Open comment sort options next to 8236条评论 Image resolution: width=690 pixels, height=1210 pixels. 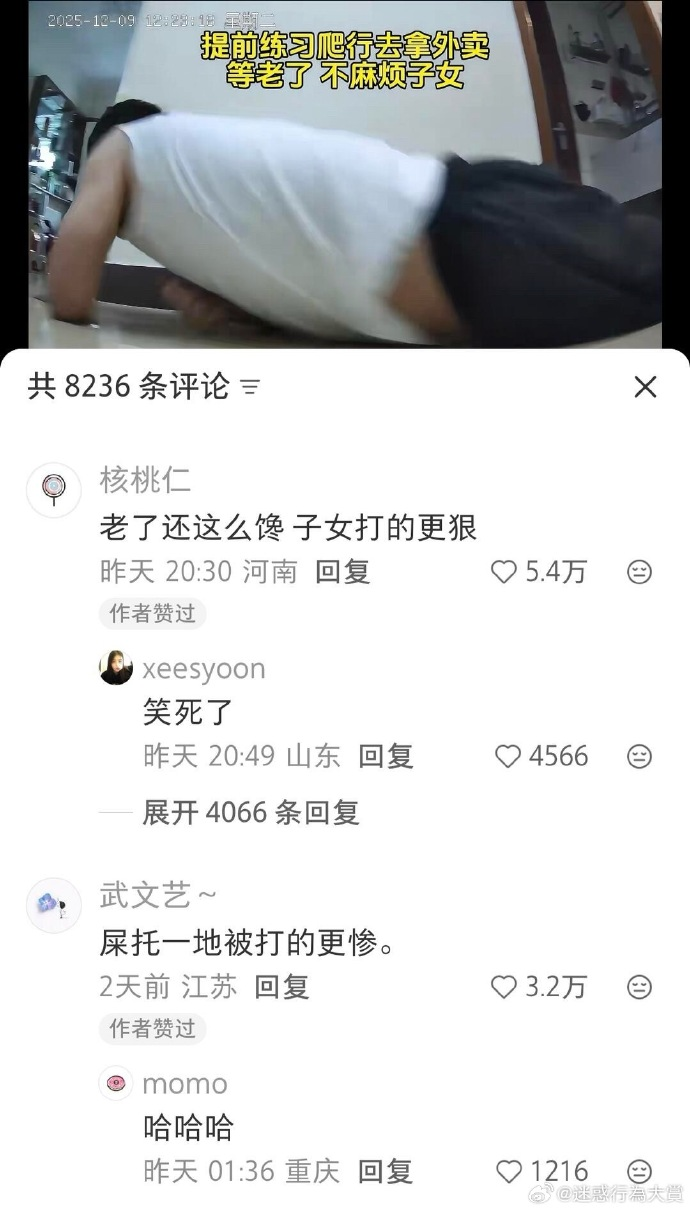click(251, 387)
